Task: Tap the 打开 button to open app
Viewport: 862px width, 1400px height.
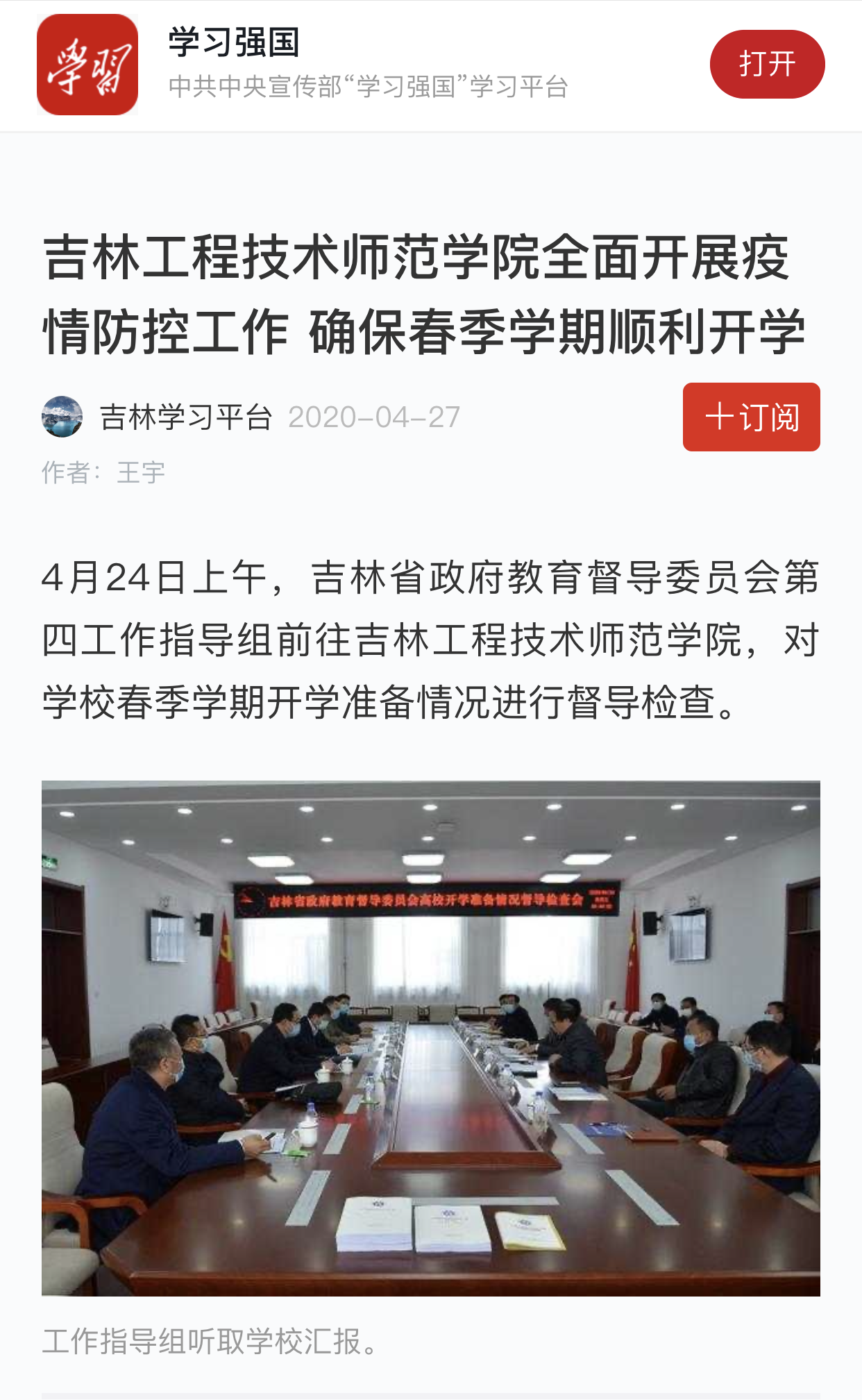Action: (x=766, y=64)
